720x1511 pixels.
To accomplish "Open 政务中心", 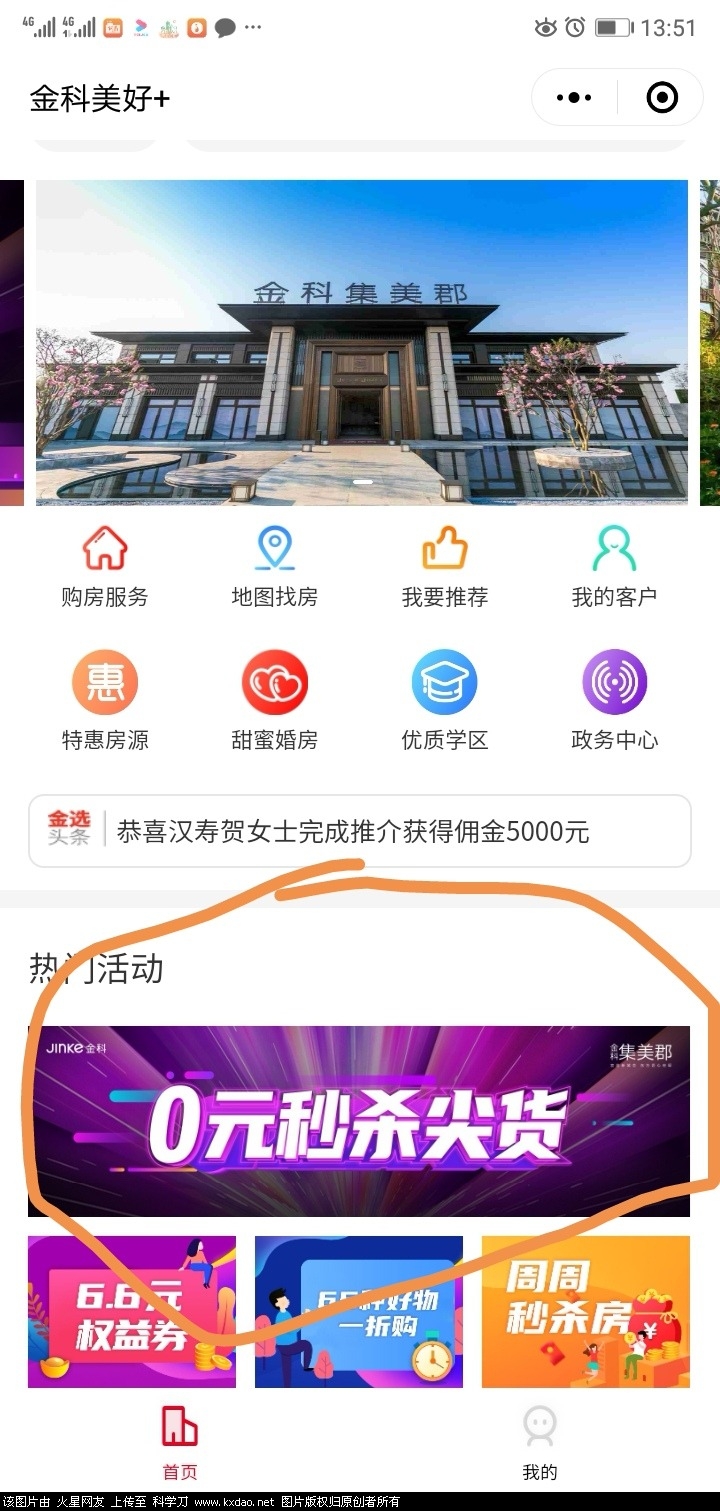I will pyautogui.click(x=614, y=700).
